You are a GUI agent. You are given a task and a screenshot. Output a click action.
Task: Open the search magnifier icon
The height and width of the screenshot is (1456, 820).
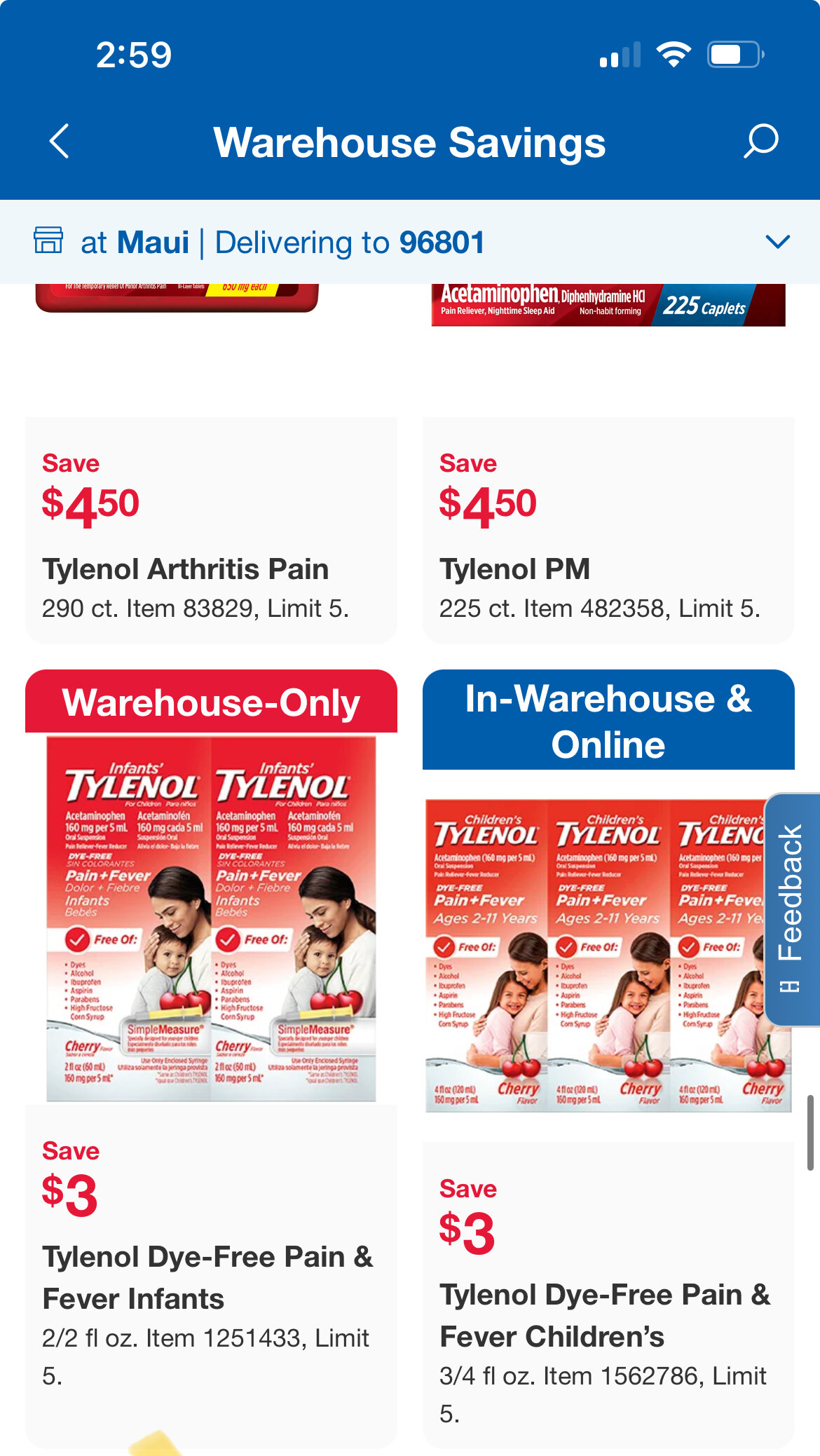pyautogui.click(x=760, y=142)
